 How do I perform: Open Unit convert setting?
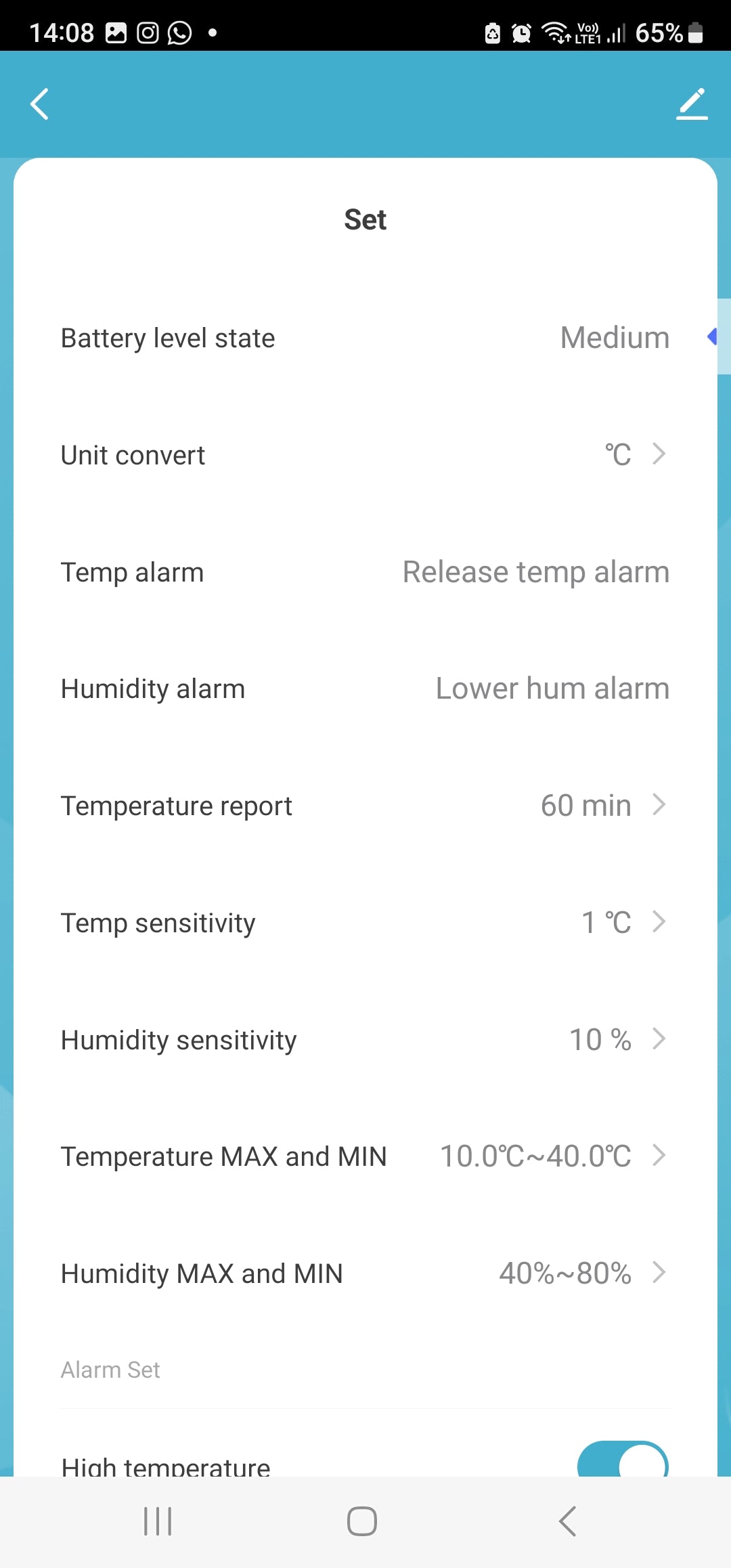[365, 455]
